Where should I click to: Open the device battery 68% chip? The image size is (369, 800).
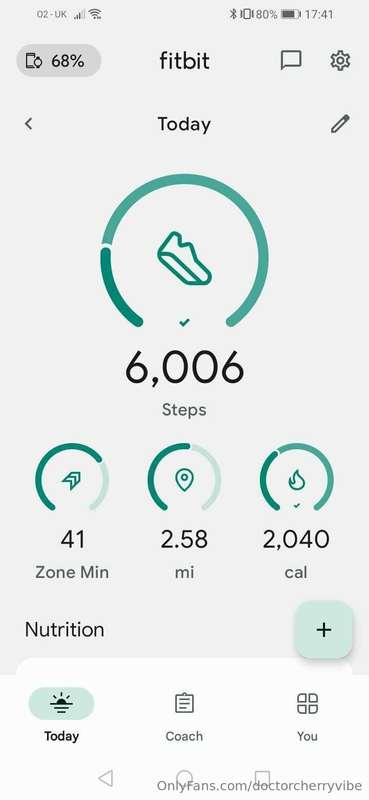click(59, 61)
